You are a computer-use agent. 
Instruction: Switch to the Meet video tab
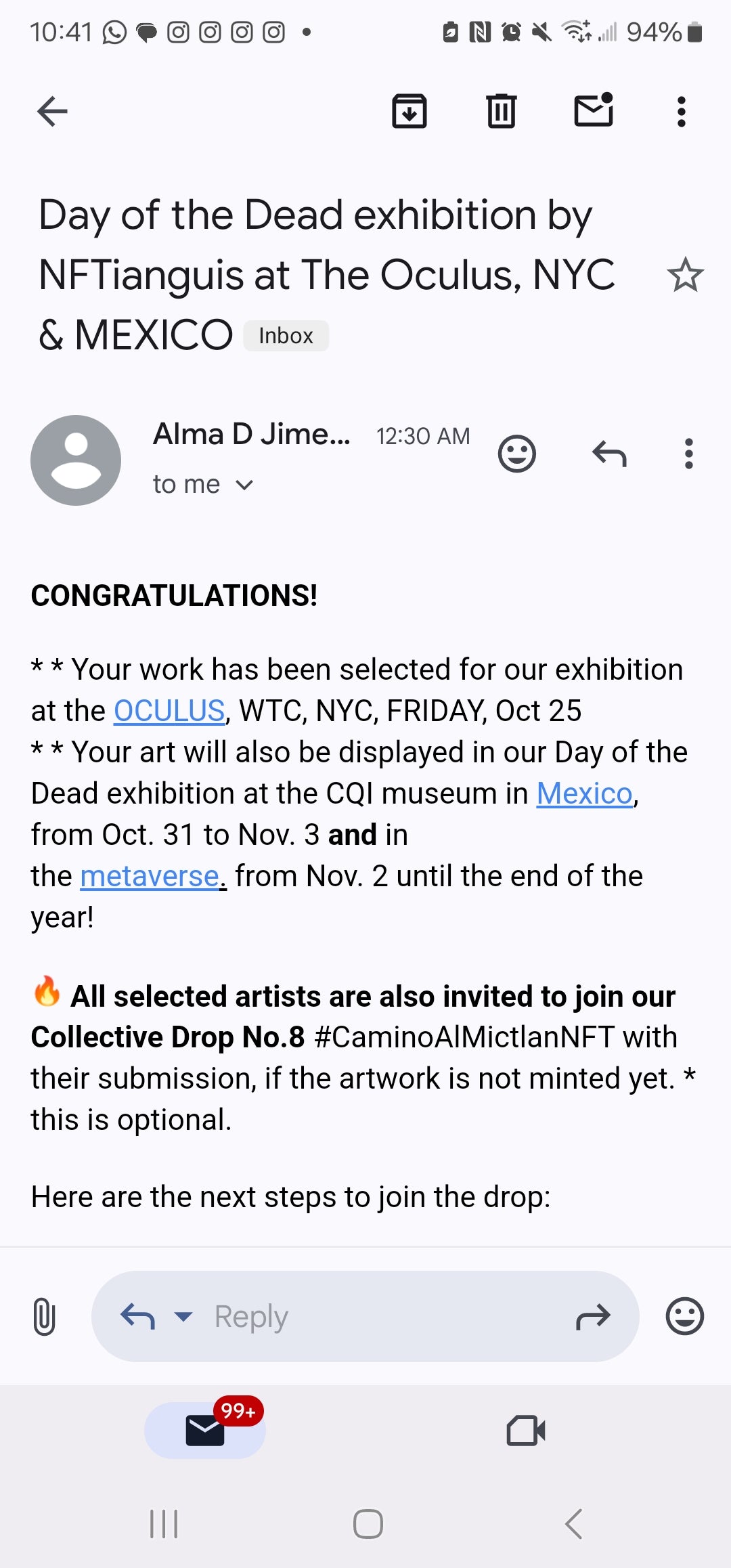point(526,1431)
